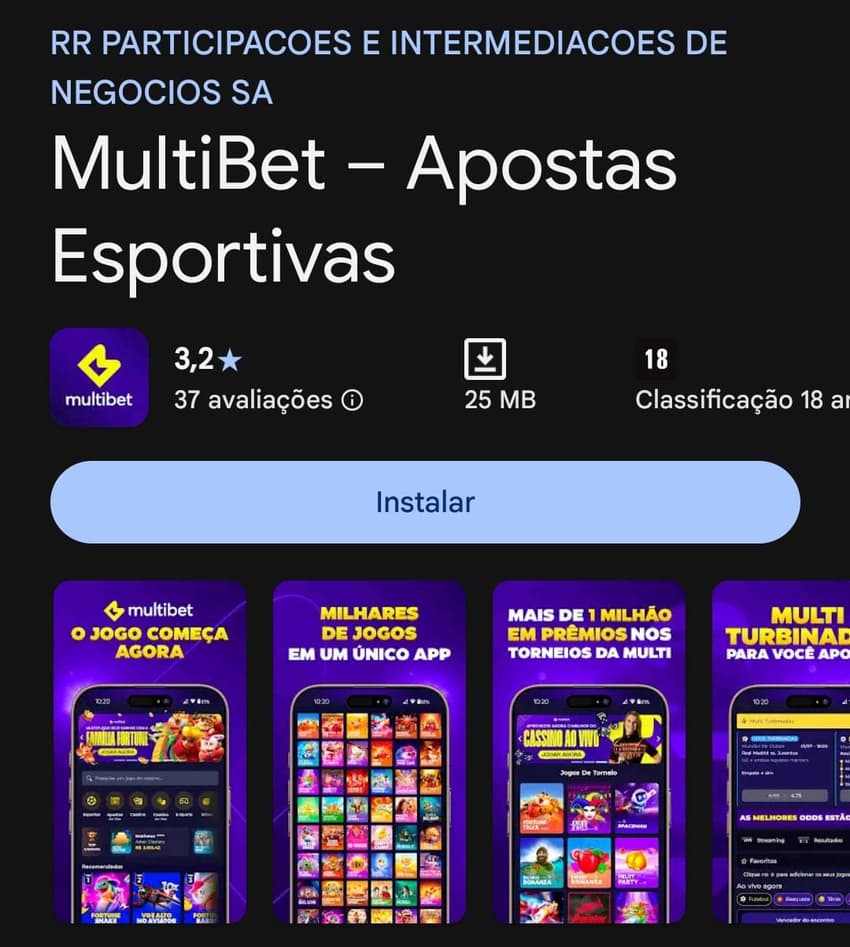Image resolution: width=850 pixels, height=947 pixels.
Task: Click the yellow MultiBet app icon
Action: tap(98, 377)
